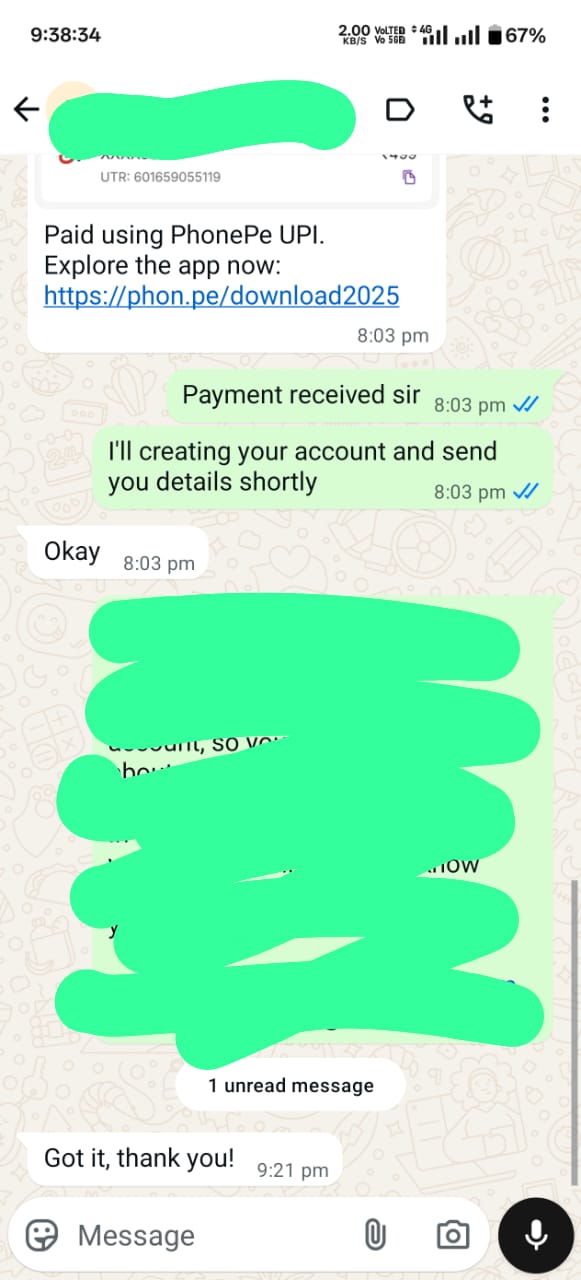Go back to the chat list

click(26, 109)
